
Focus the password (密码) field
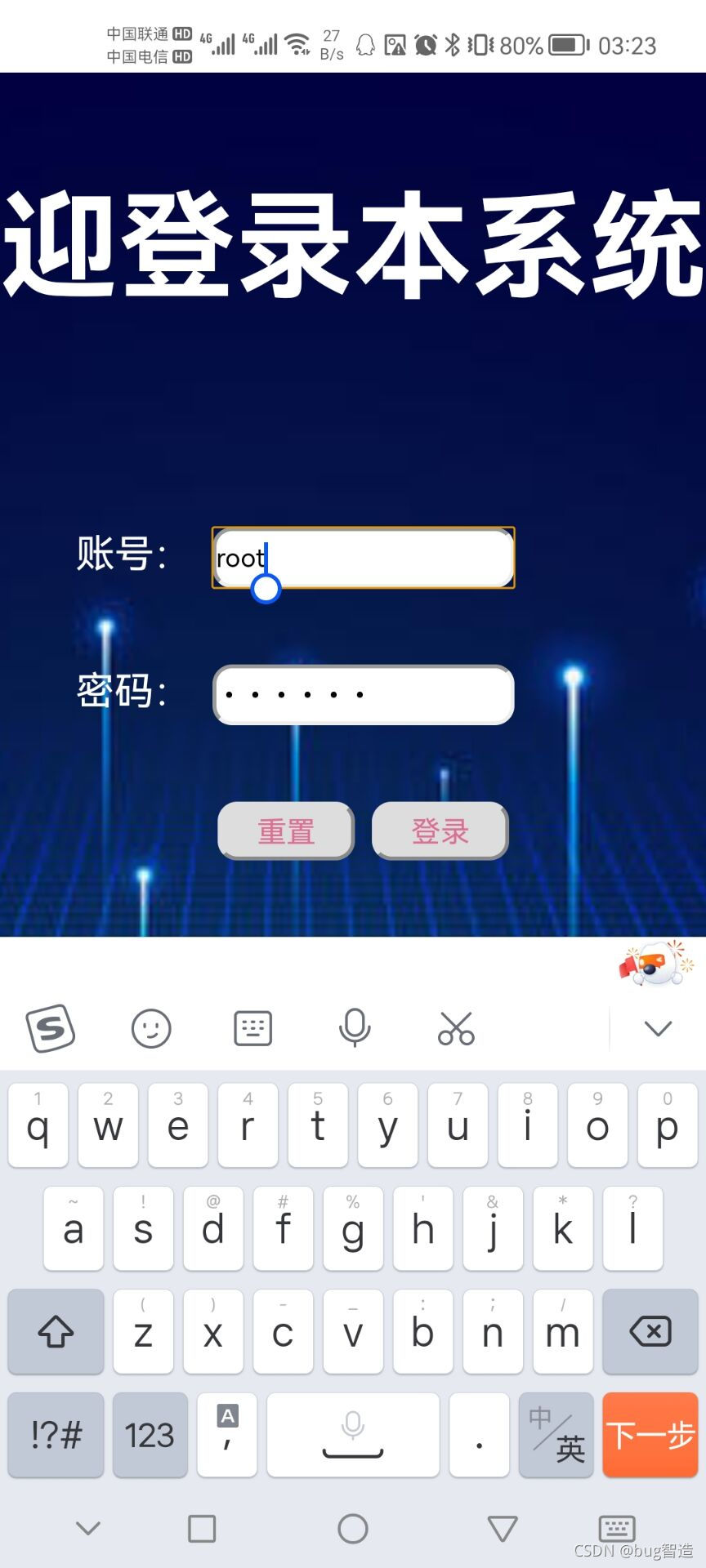click(364, 695)
